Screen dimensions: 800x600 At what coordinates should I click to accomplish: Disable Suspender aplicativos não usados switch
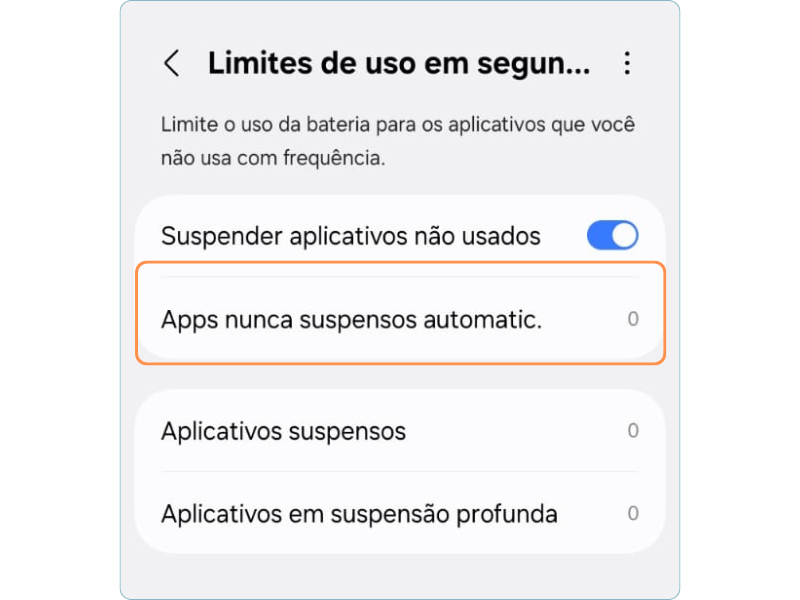pos(611,236)
